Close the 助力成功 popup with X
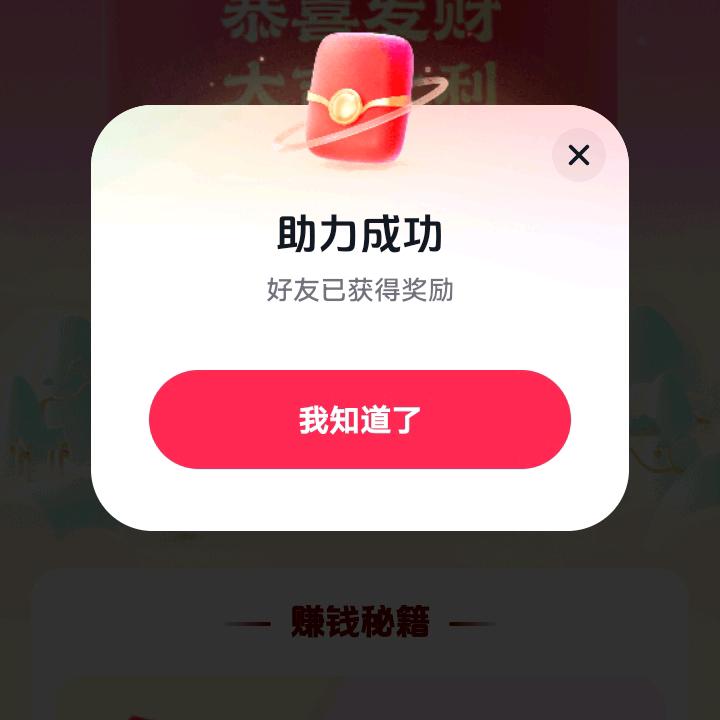Image resolution: width=720 pixels, height=720 pixels. (579, 155)
